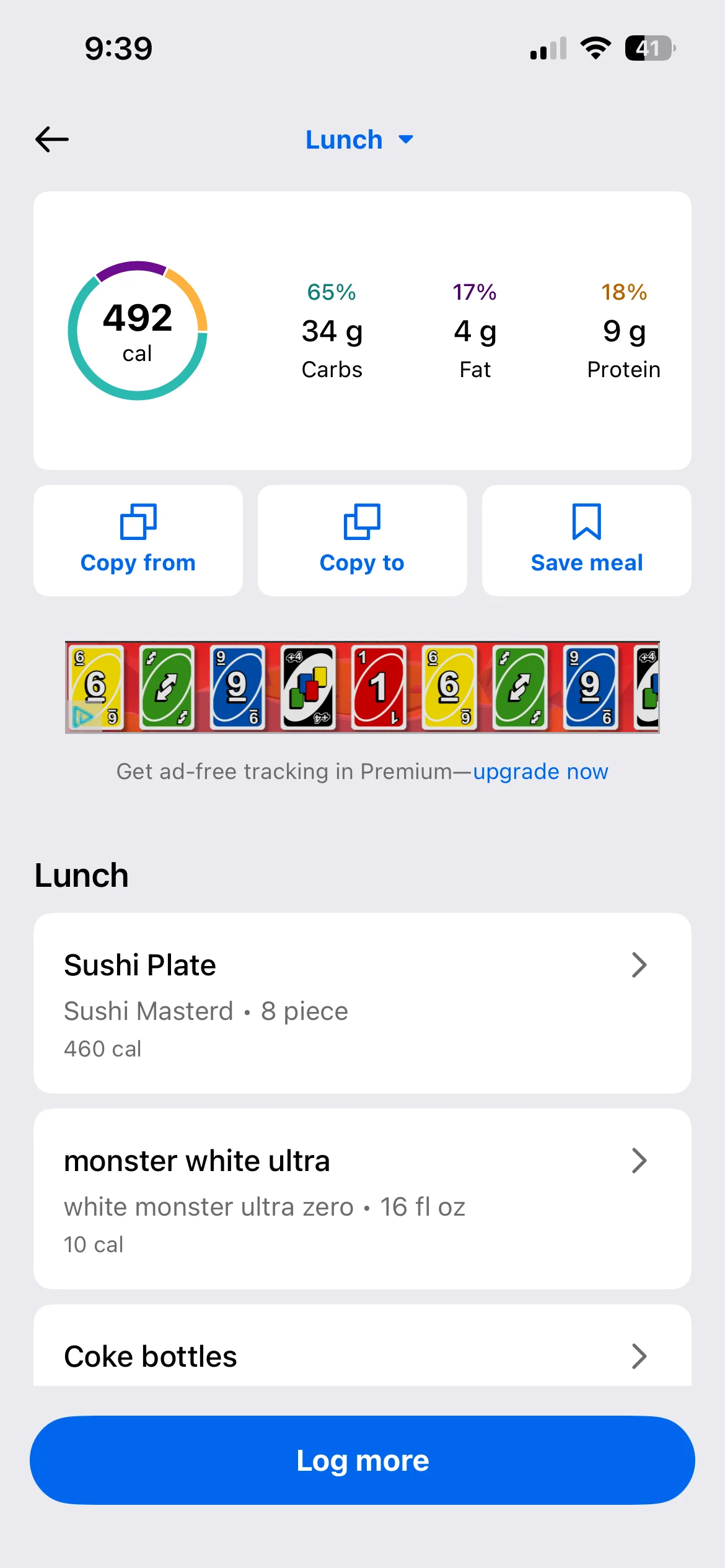The height and width of the screenshot is (1568, 725).
Task: Follow the upgrade now link
Action: 540,772
